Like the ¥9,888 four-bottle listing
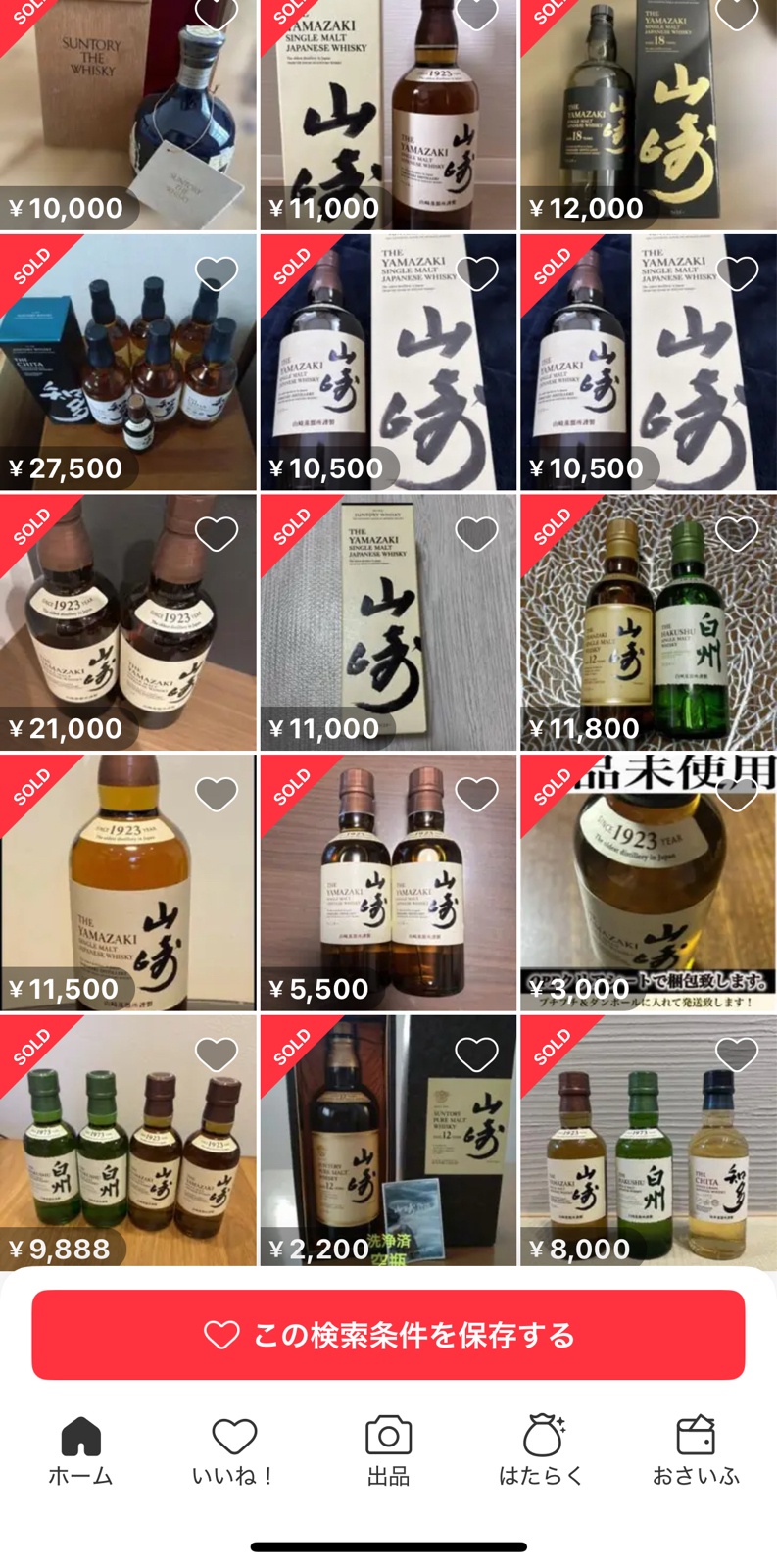This screenshot has height=1568, width=777. coord(217,1054)
